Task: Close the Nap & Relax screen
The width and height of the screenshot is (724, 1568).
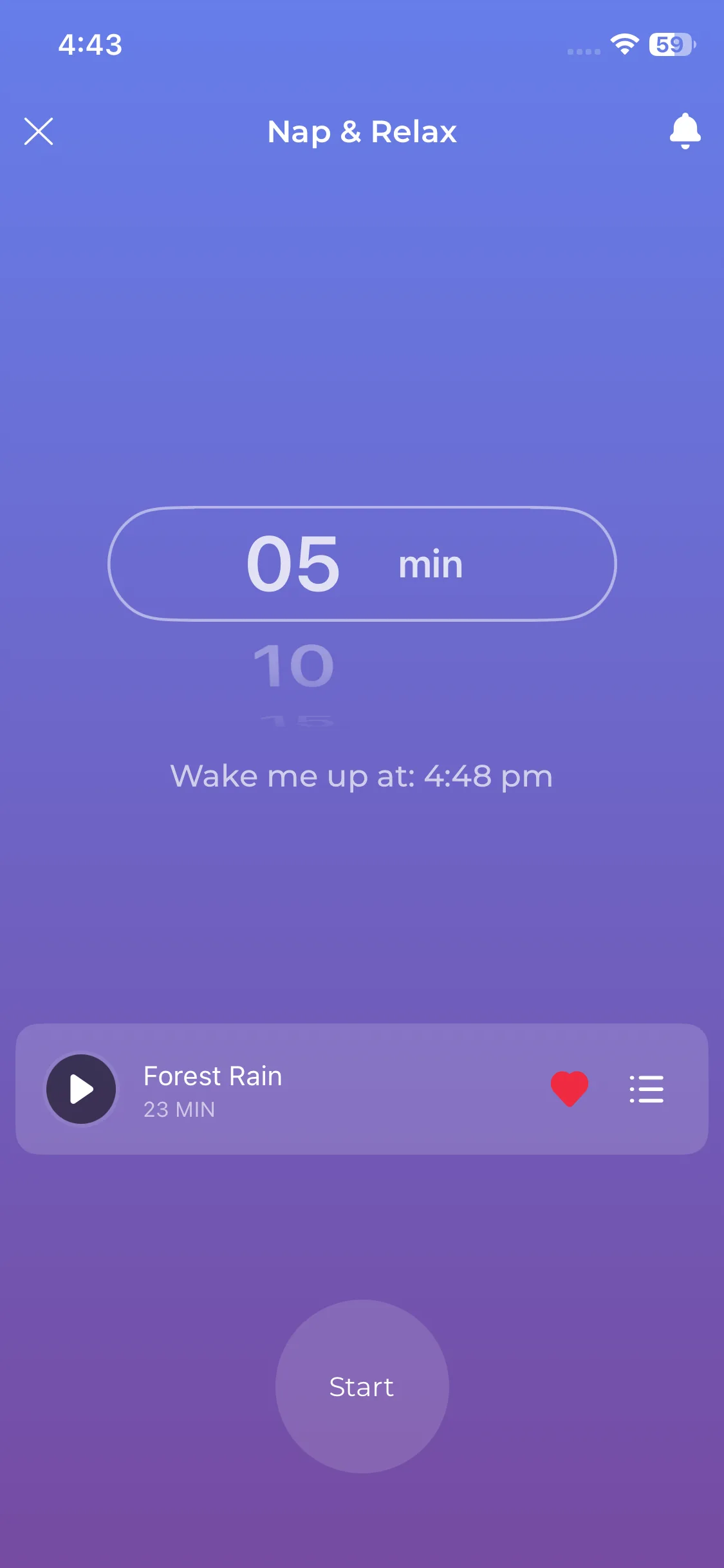Action: click(x=39, y=131)
